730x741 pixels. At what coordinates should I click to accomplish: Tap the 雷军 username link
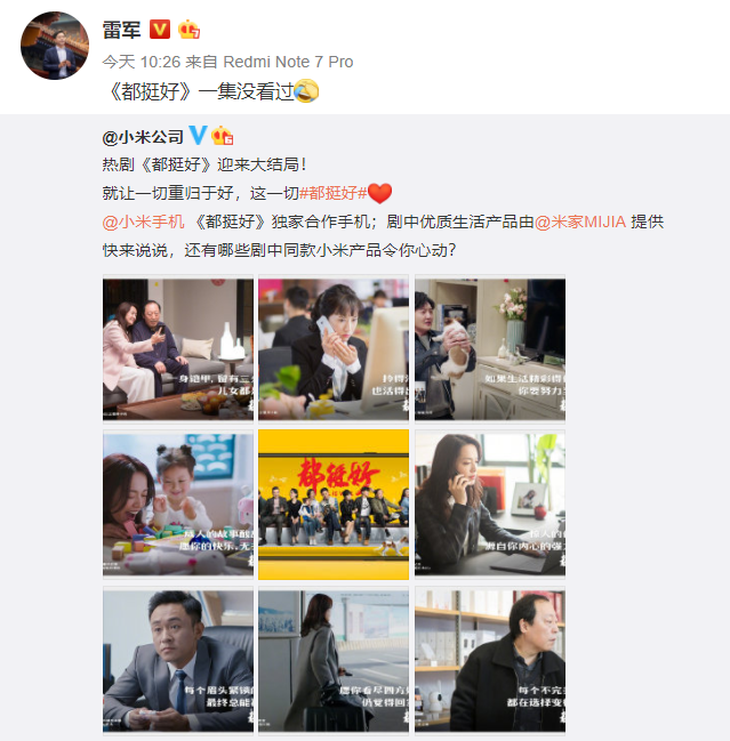[121, 28]
